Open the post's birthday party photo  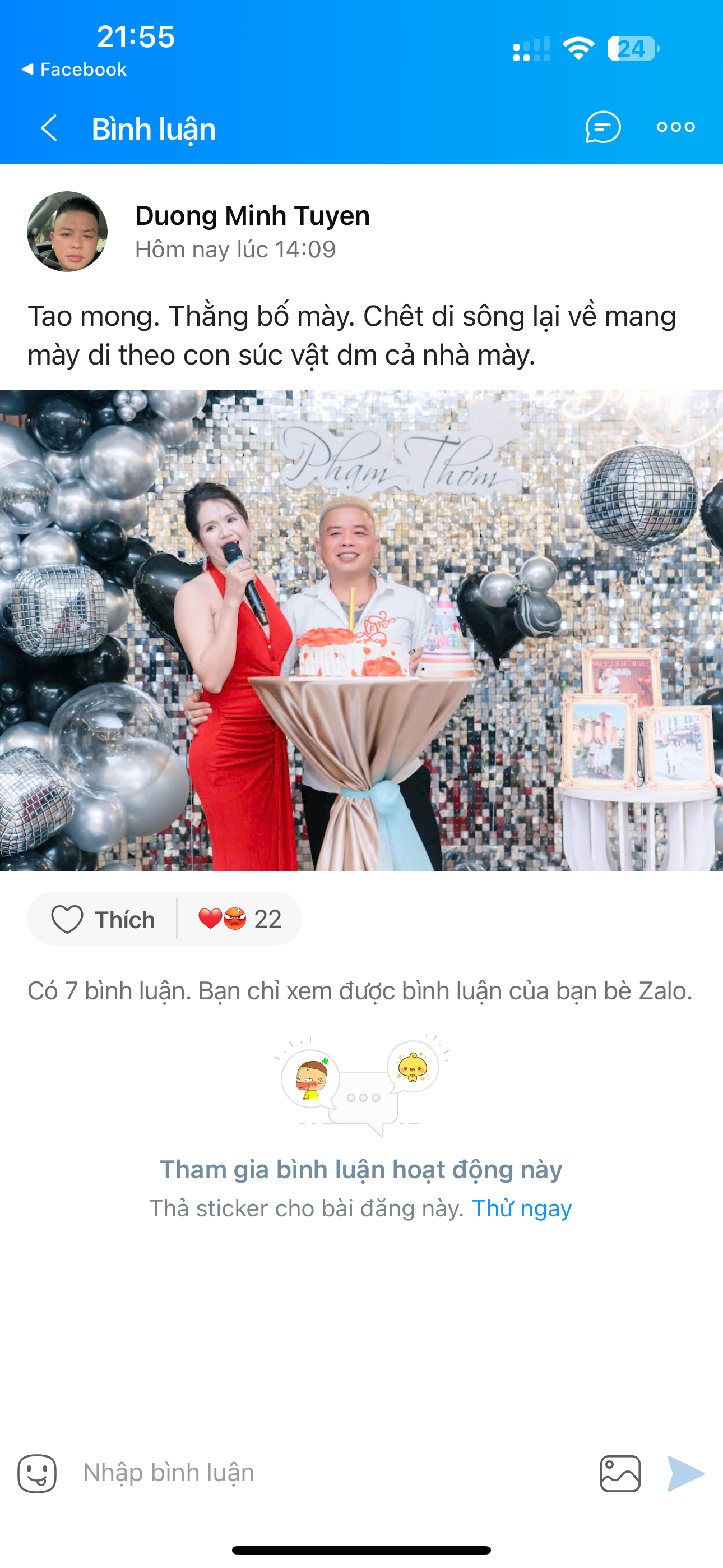pos(361,630)
